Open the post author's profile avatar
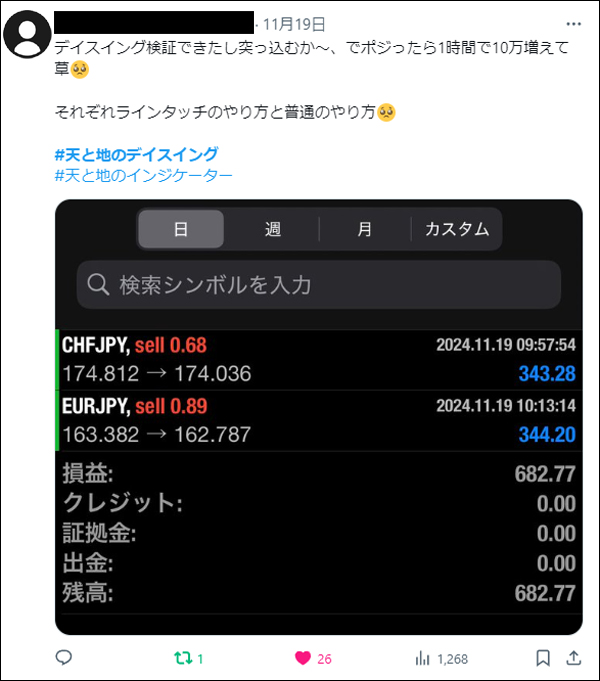Viewport: 600px width, 681px height. 29,33
